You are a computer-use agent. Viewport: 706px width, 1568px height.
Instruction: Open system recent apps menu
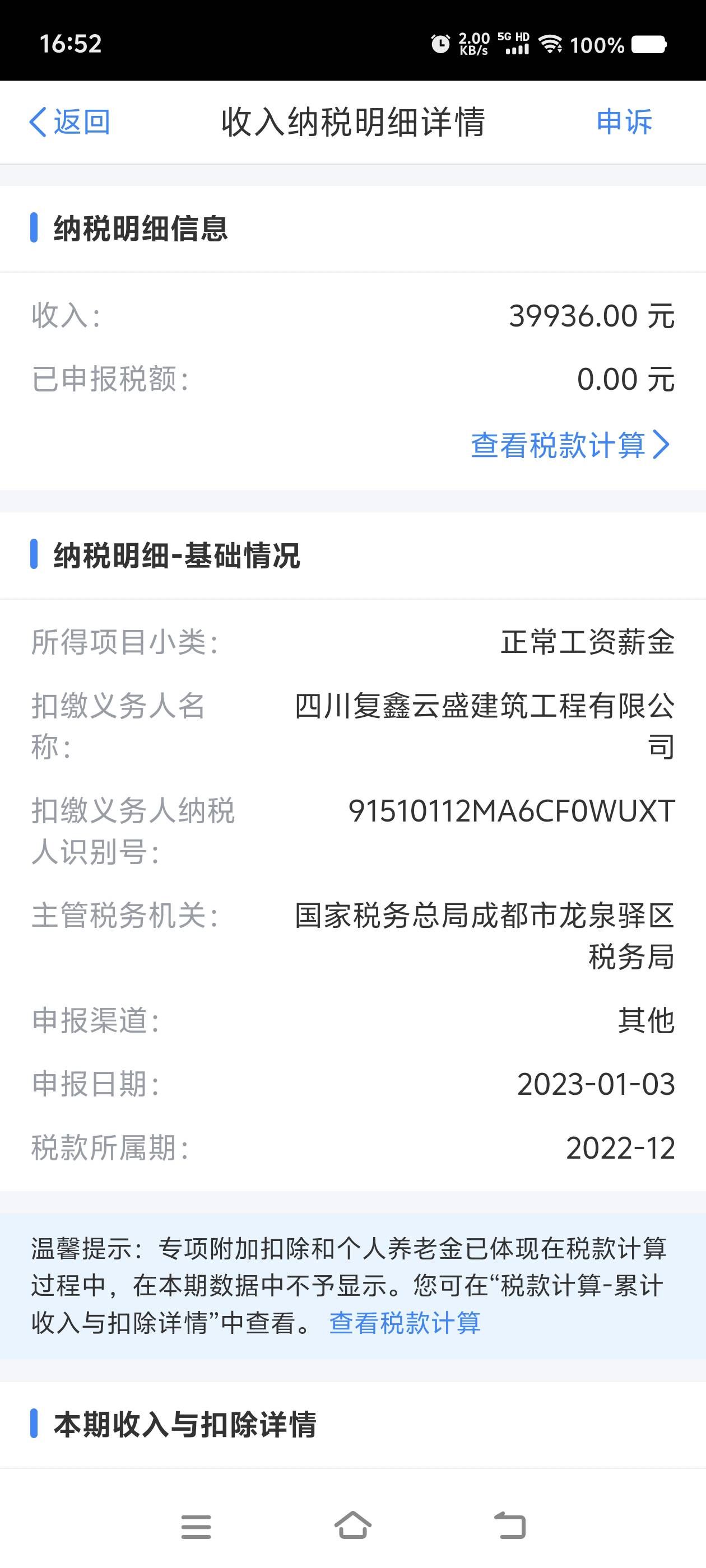(x=196, y=1527)
